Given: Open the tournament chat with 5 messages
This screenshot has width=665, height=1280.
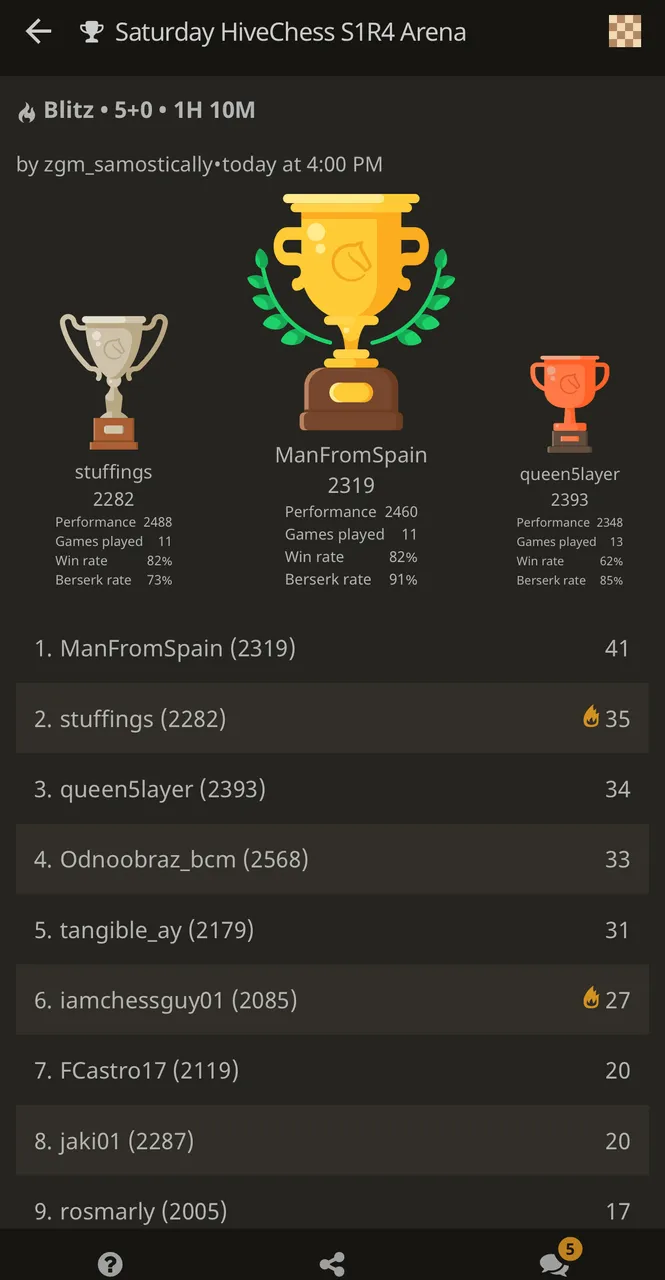Looking at the screenshot, I should click(555, 1262).
